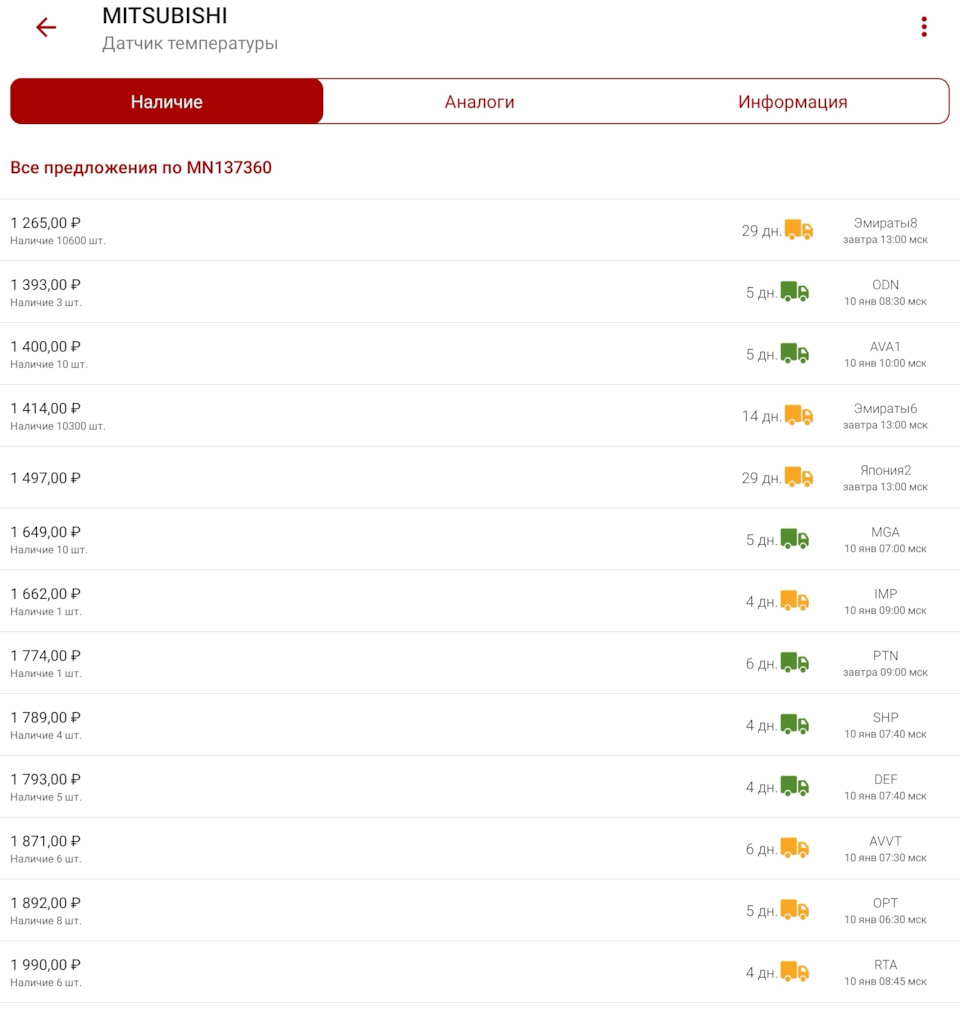Open the three-dot overflow menu
Image resolution: width=960 pixels, height=1012 pixels.
[x=924, y=27]
